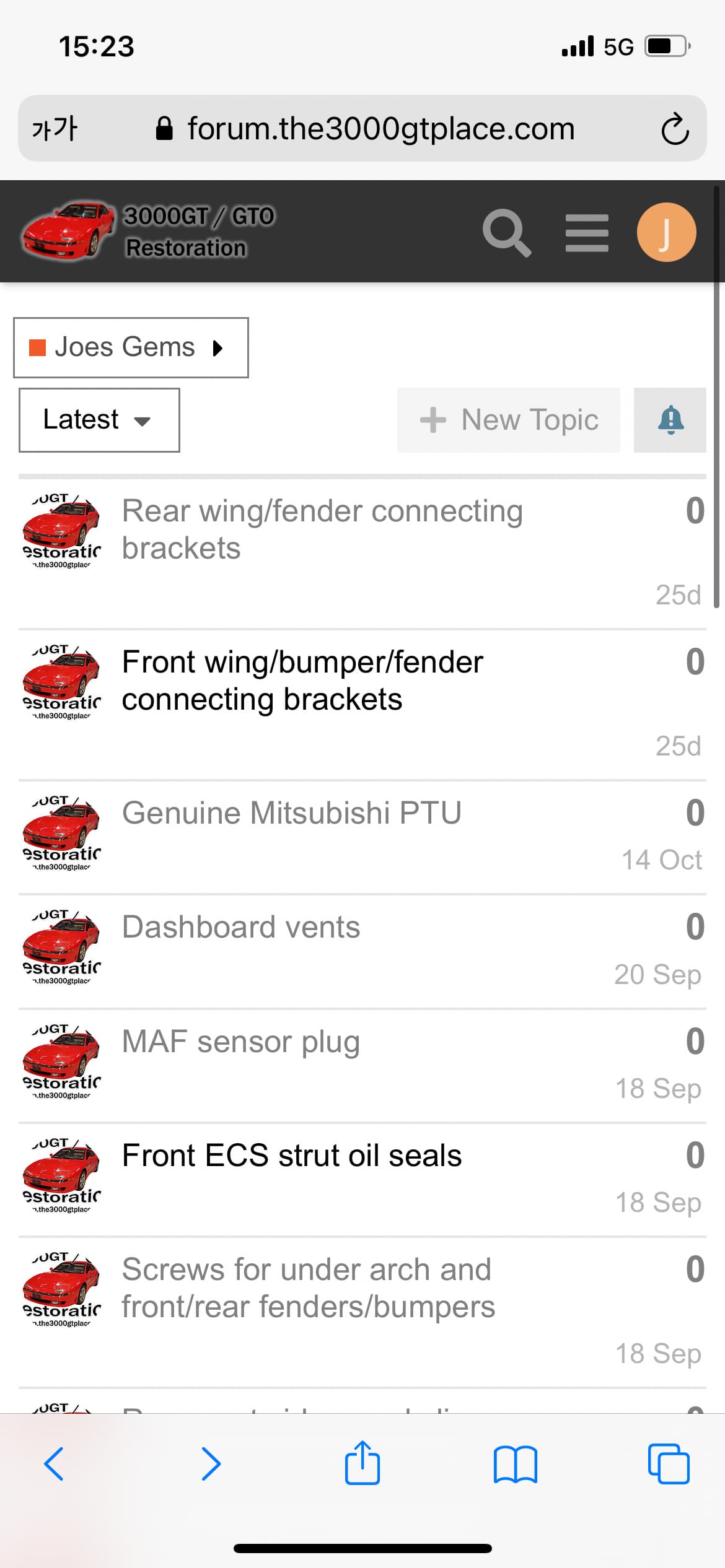Go back in Safari browser
725x1568 pixels.
click(x=54, y=1464)
